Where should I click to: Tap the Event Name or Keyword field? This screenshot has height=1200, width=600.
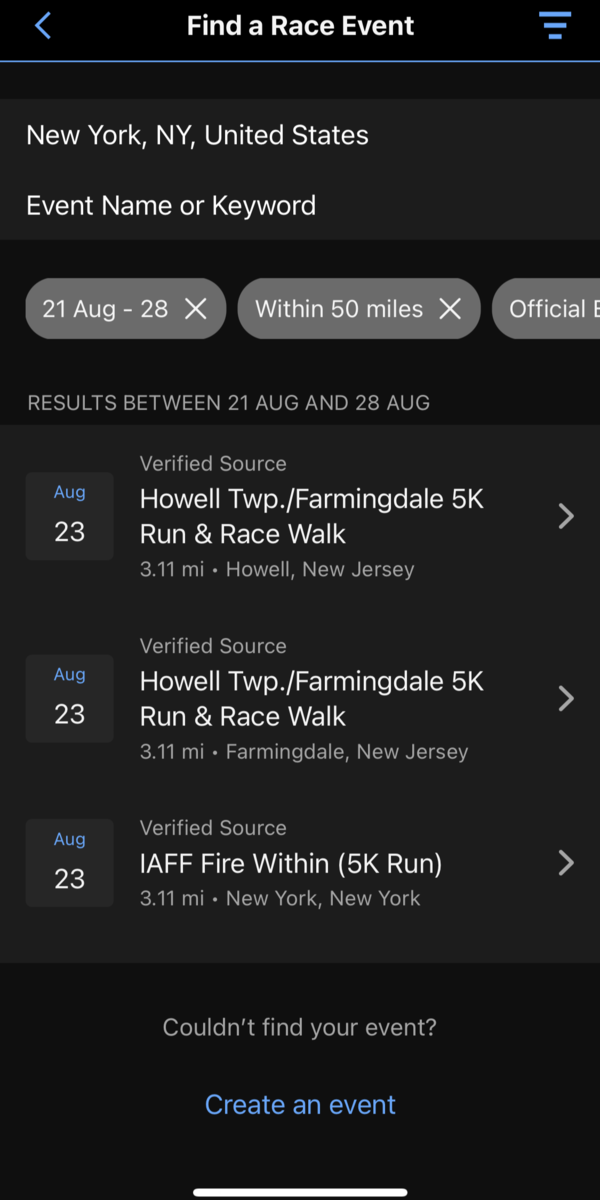click(300, 205)
